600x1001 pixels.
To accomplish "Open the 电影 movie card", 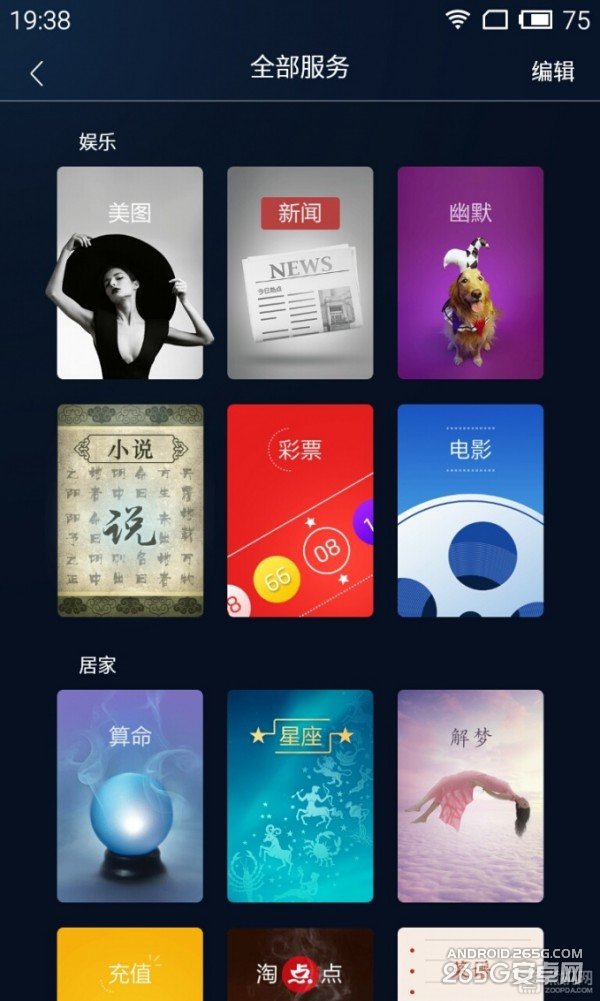I will click(x=470, y=510).
